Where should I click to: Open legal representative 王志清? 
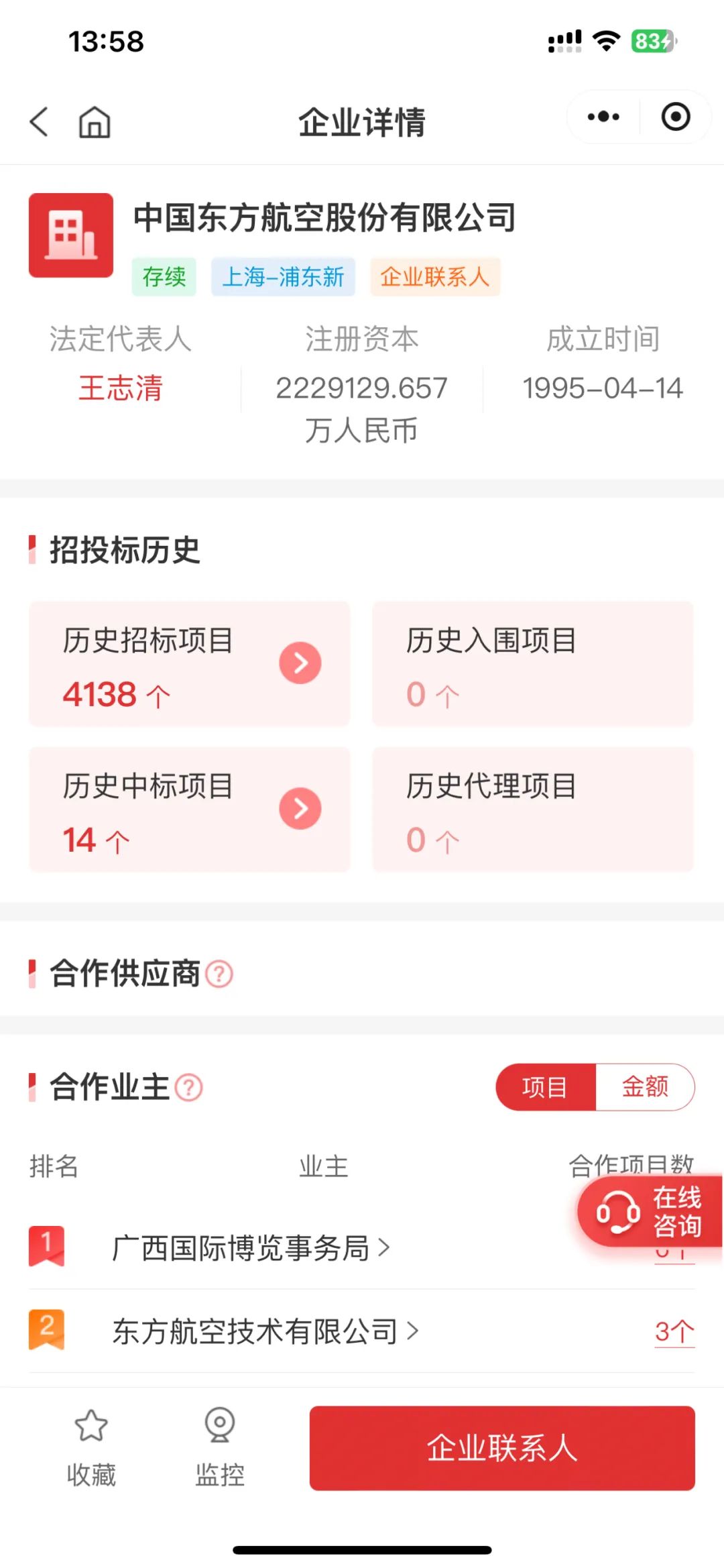[121, 388]
